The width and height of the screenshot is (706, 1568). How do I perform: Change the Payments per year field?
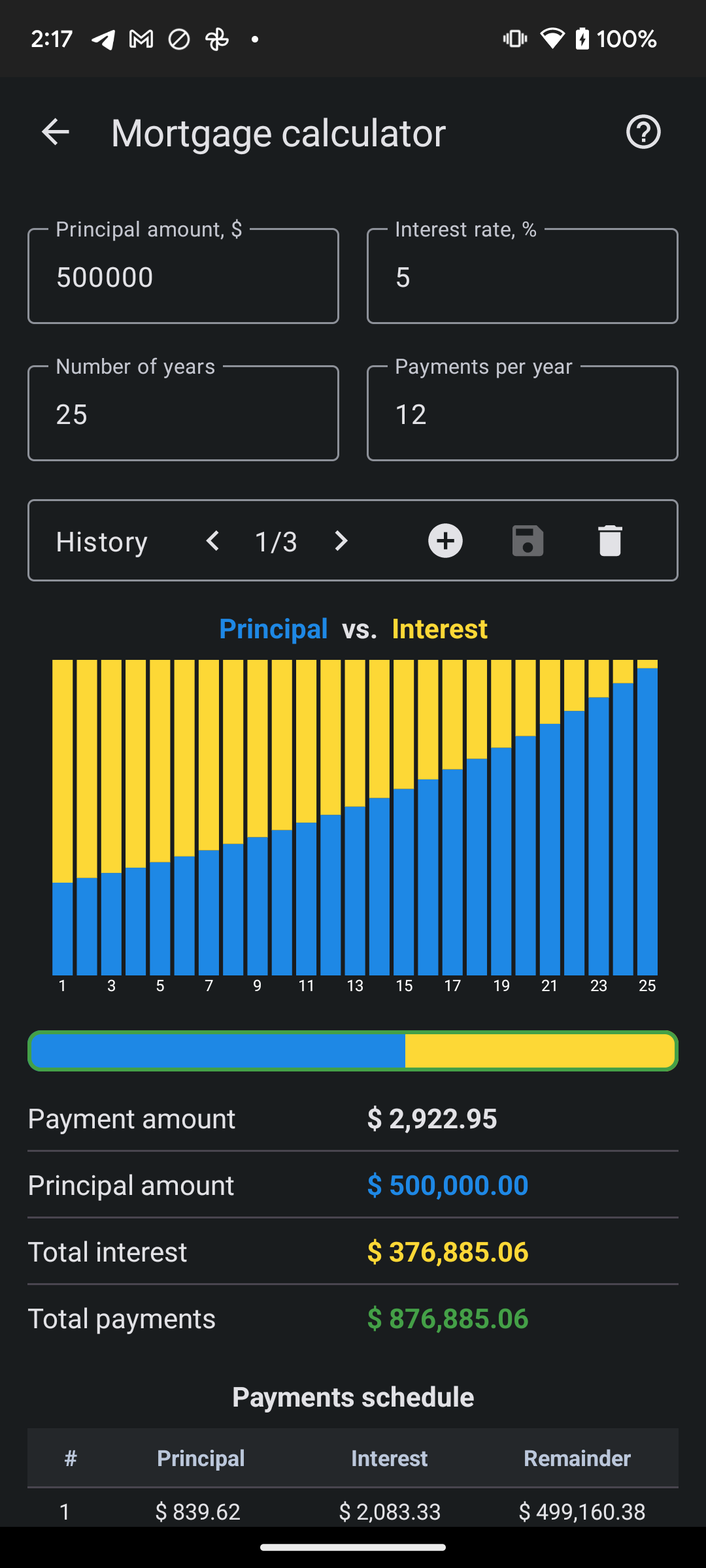click(522, 414)
